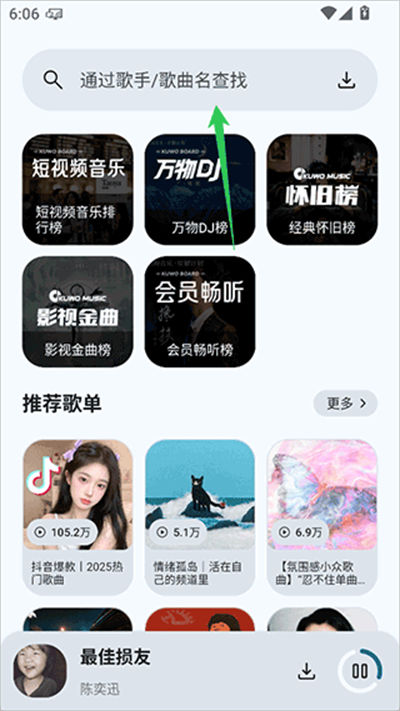Open the 短视频音乐排行榜 chart
Viewport: 400px width, 711px height.
78,189
